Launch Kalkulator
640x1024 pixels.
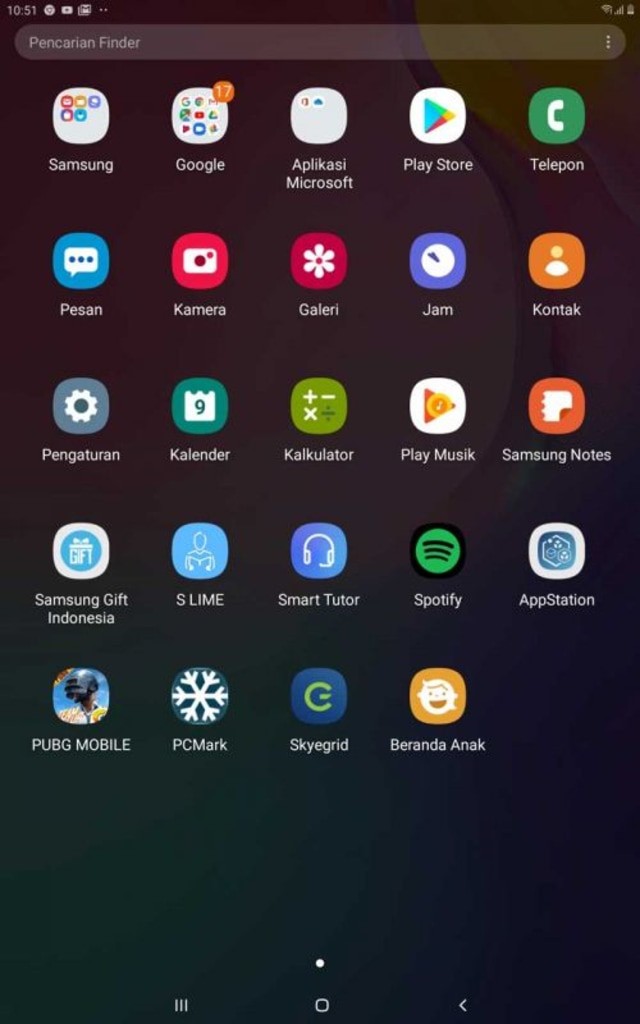tap(319, 406)
